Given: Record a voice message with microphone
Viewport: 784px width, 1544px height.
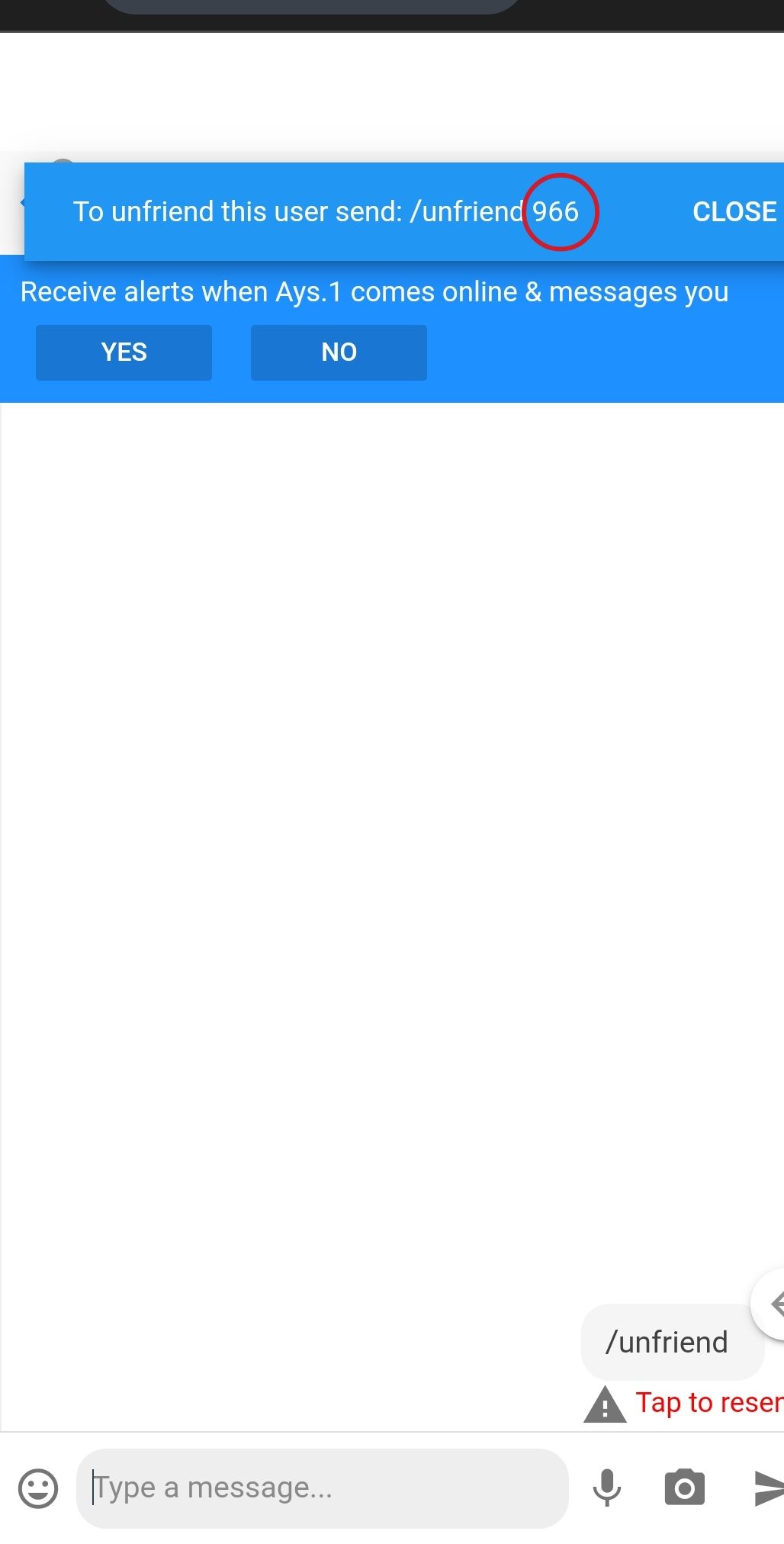Looking at the screenshot, I should [607, 1488].
